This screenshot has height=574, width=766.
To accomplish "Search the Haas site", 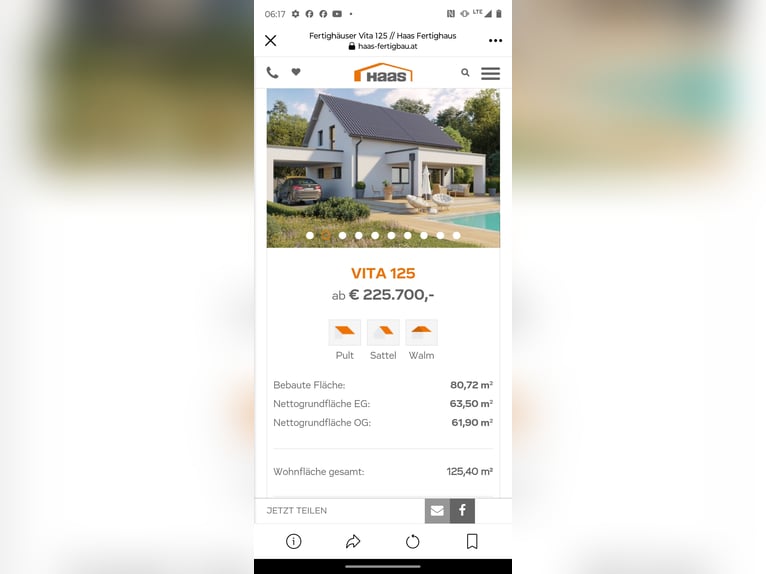I will [465, 73].
